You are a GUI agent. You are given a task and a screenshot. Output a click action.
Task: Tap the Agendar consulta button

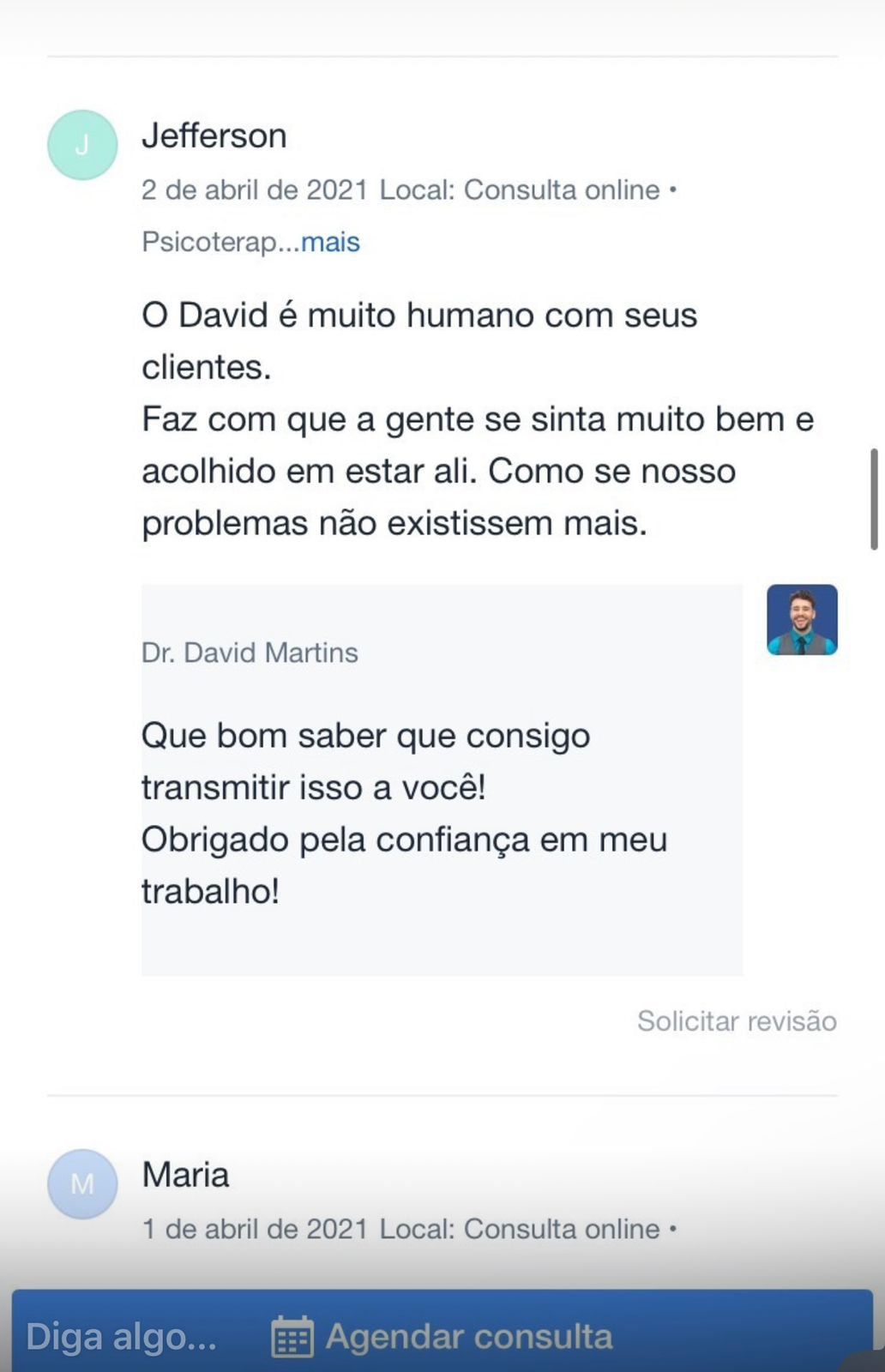(x=442, y=1336)
